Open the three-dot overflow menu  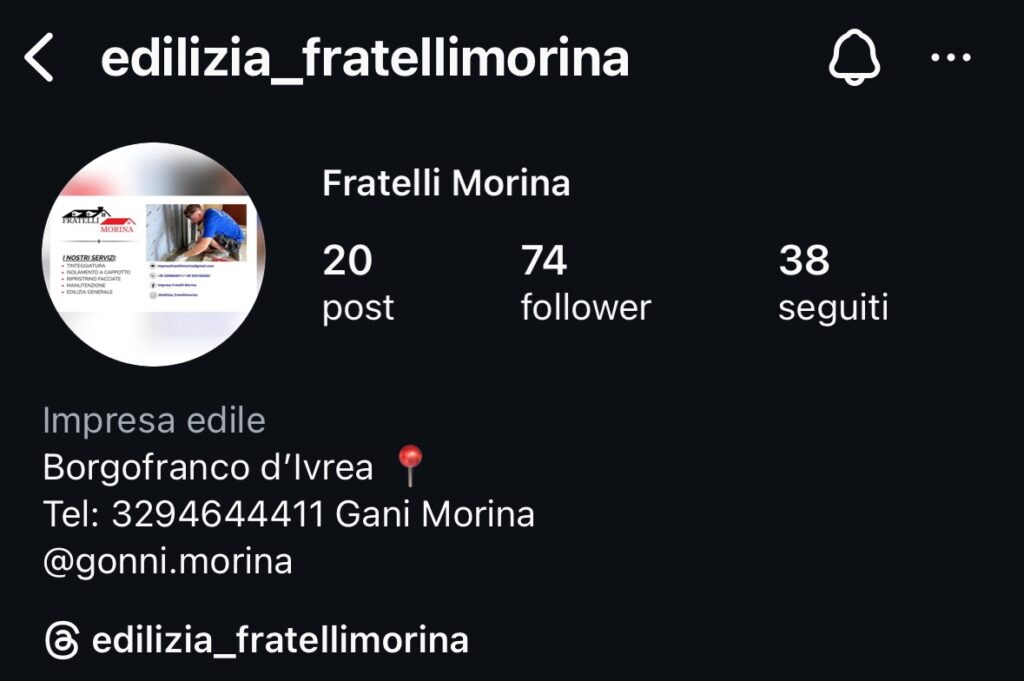click(949, 58)
